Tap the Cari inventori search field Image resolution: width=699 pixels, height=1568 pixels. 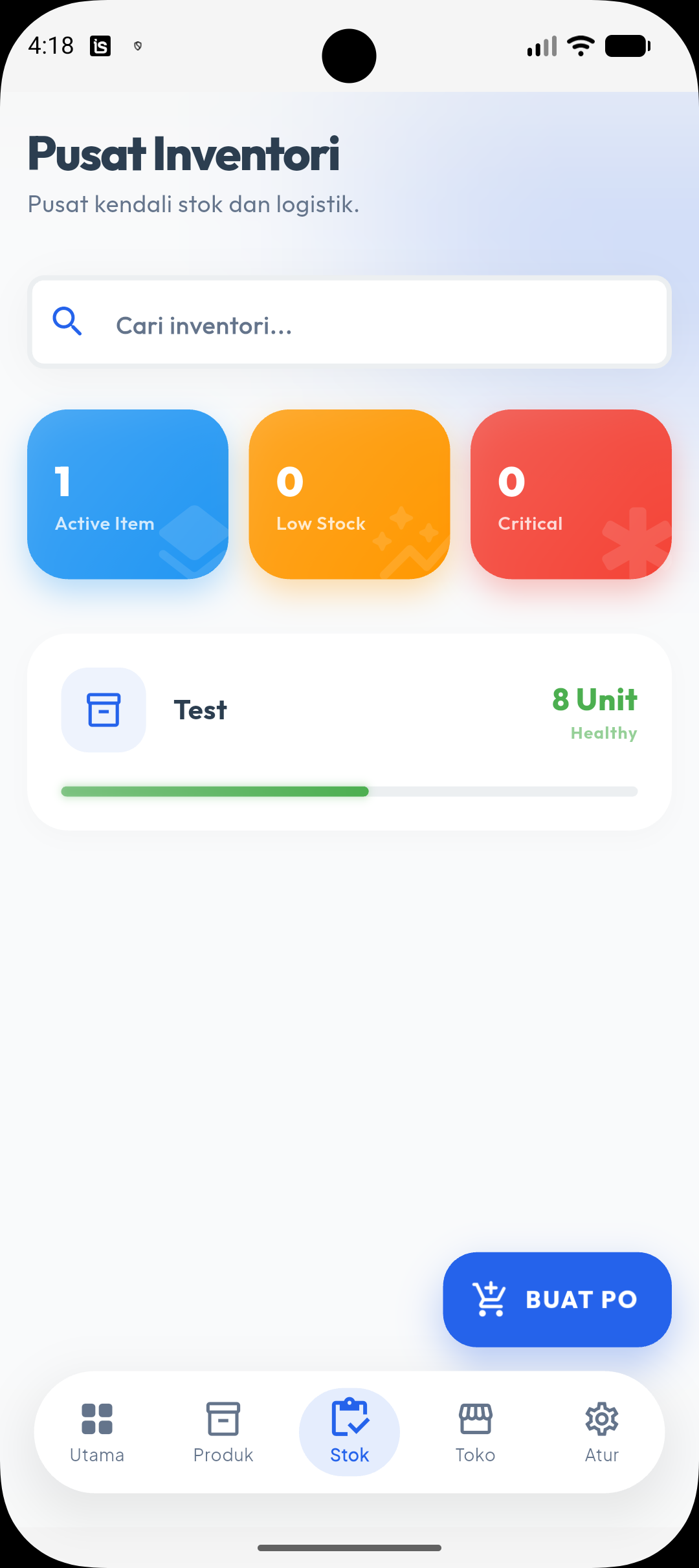pyautogui.click(x=349, y=322)
